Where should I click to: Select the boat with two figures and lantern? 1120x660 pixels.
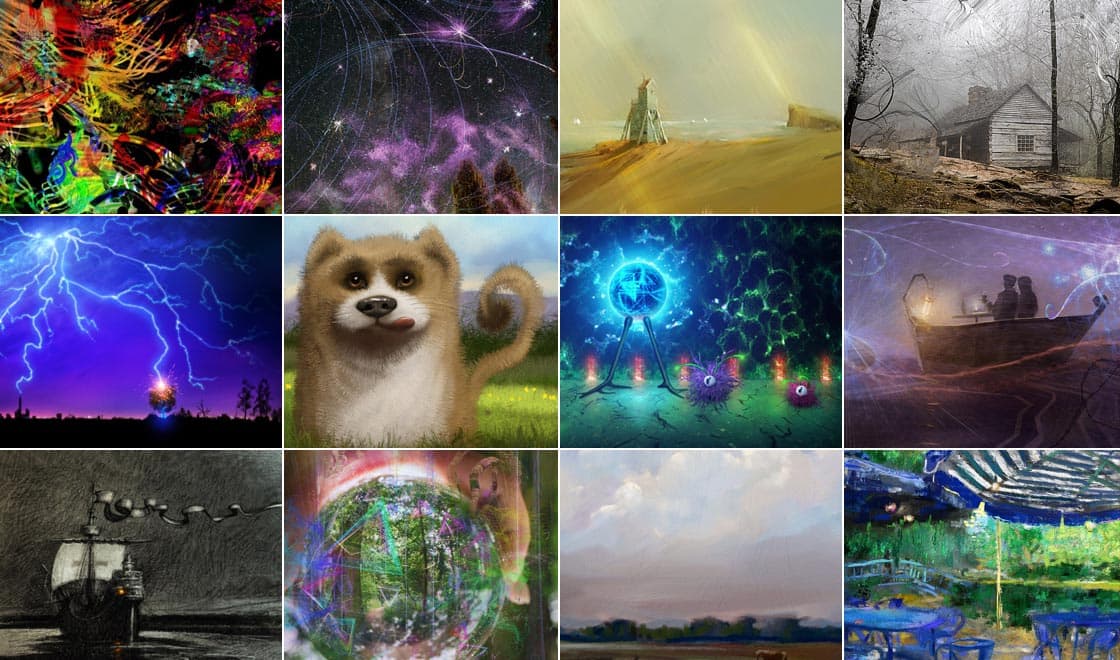(981, 332)
